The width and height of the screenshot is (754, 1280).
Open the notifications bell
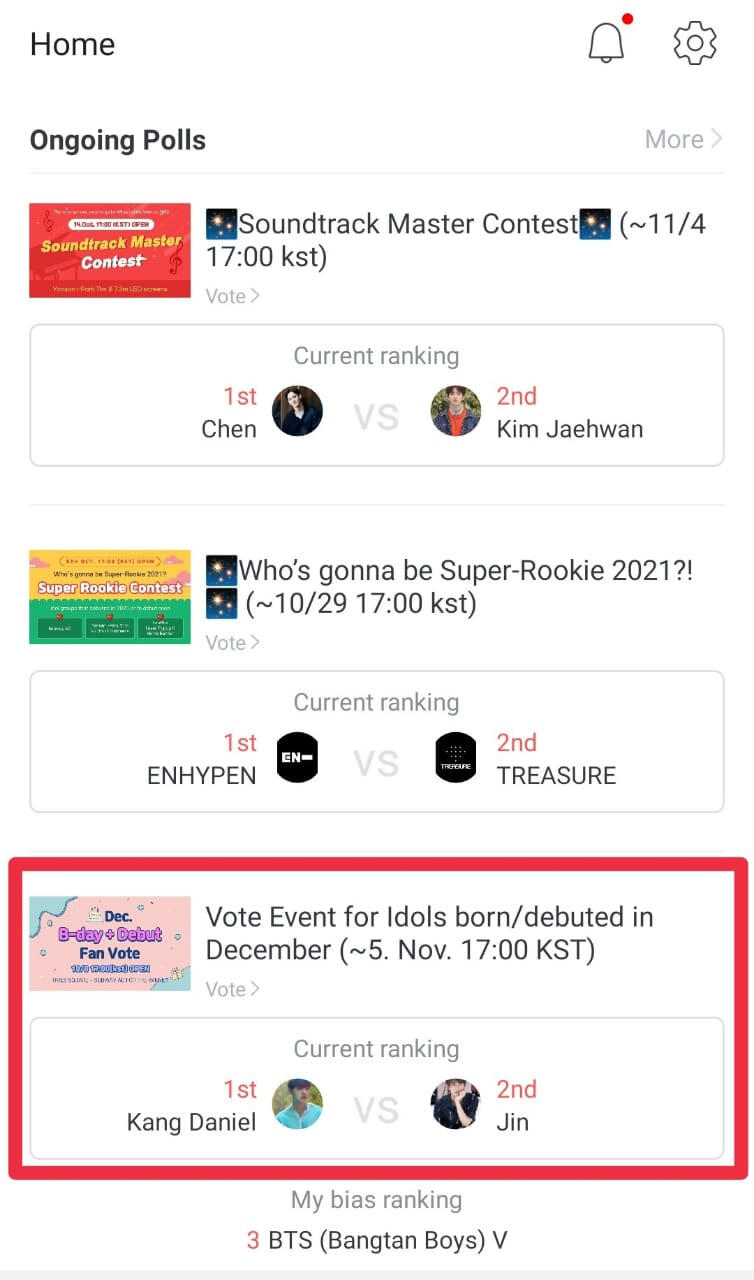[606, 43]
